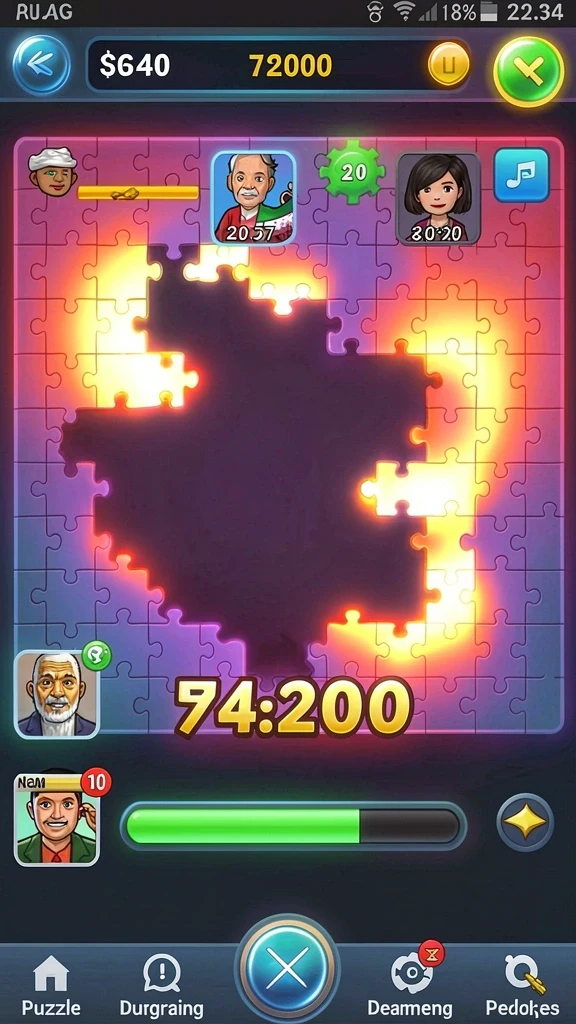
Task: Tap the gold star boost button
Action: tap(525, 824)
